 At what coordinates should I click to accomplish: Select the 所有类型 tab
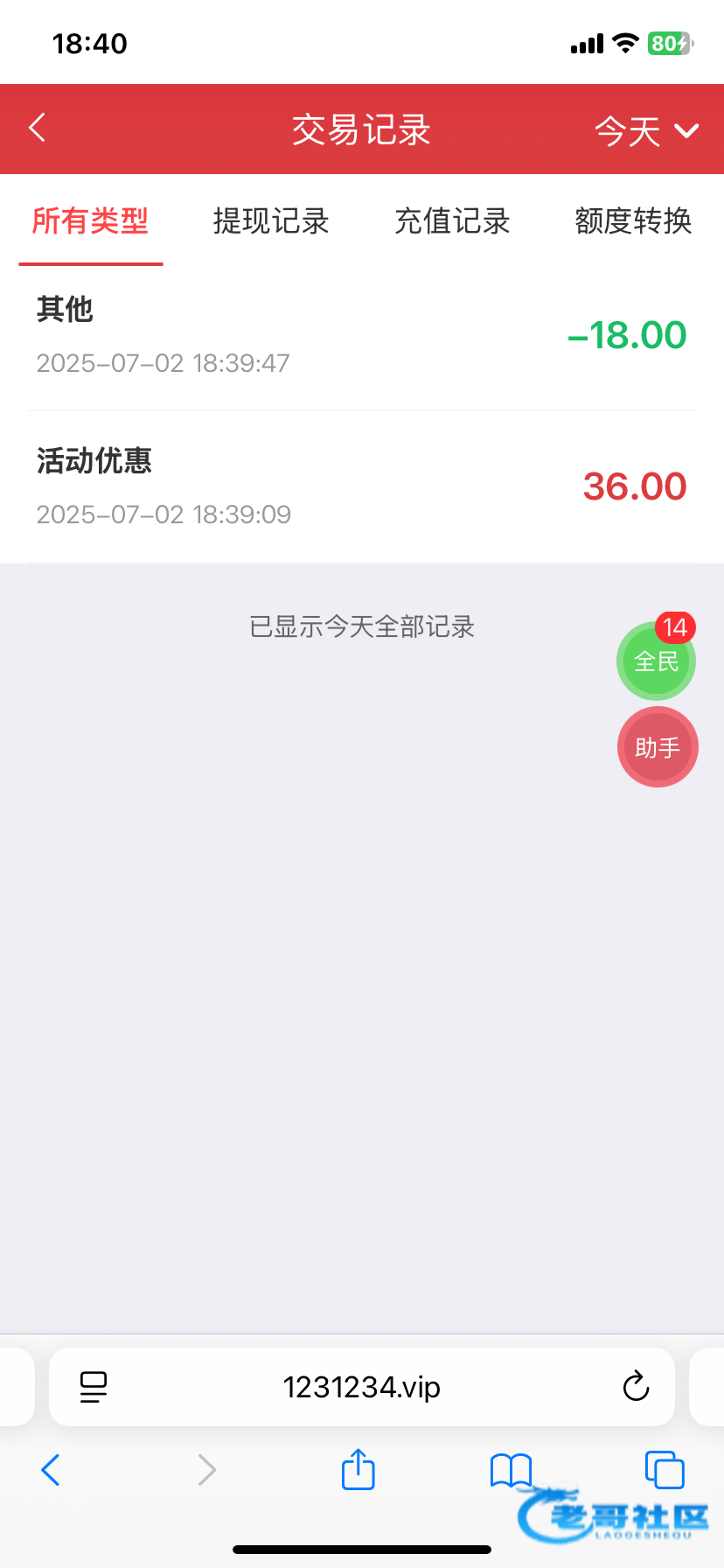click(90, 221)
